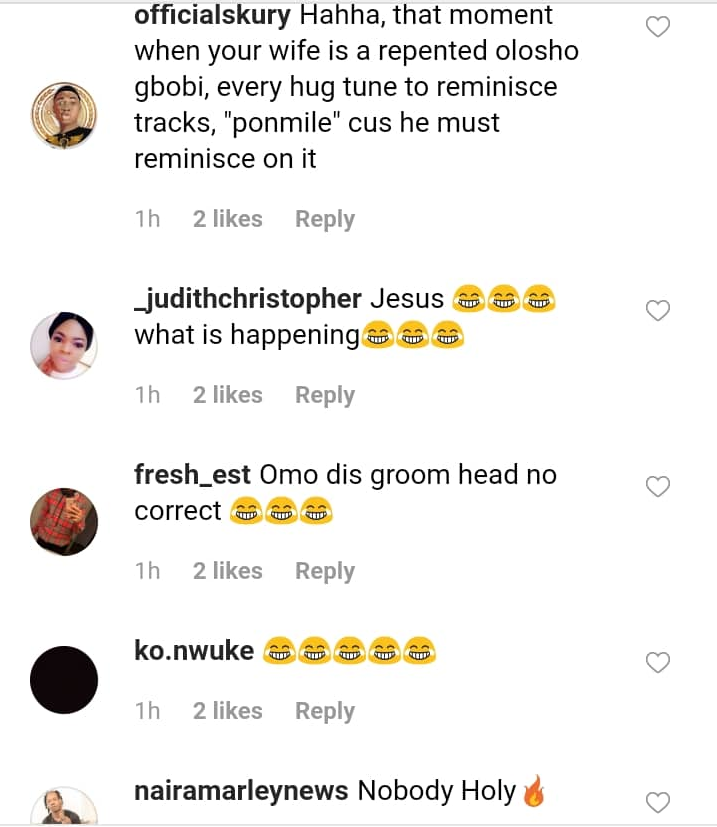Like officialskury's comment
This screenshot has height=827, width=717.
657,28
